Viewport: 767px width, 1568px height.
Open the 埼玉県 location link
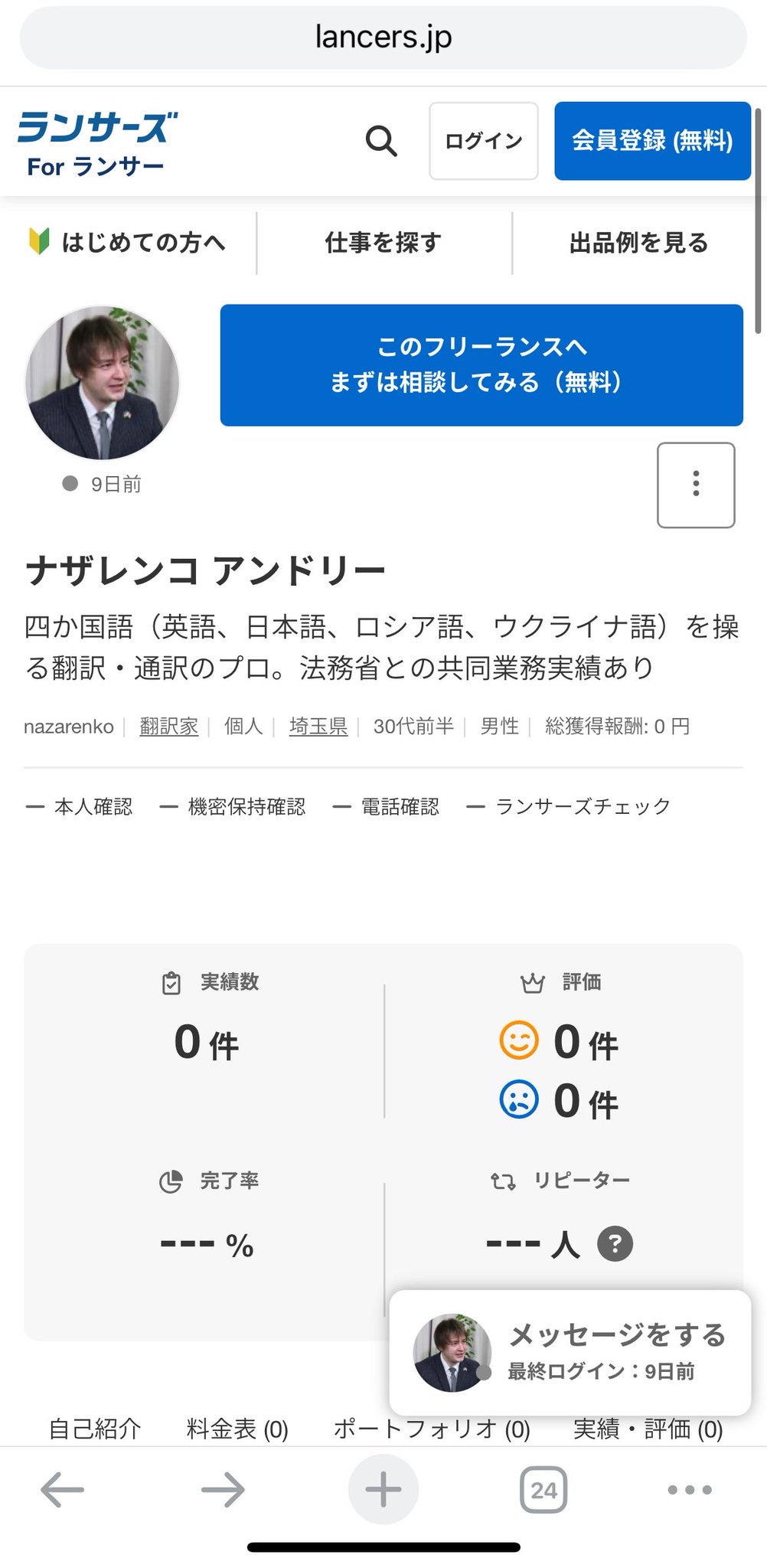(318, 727)
